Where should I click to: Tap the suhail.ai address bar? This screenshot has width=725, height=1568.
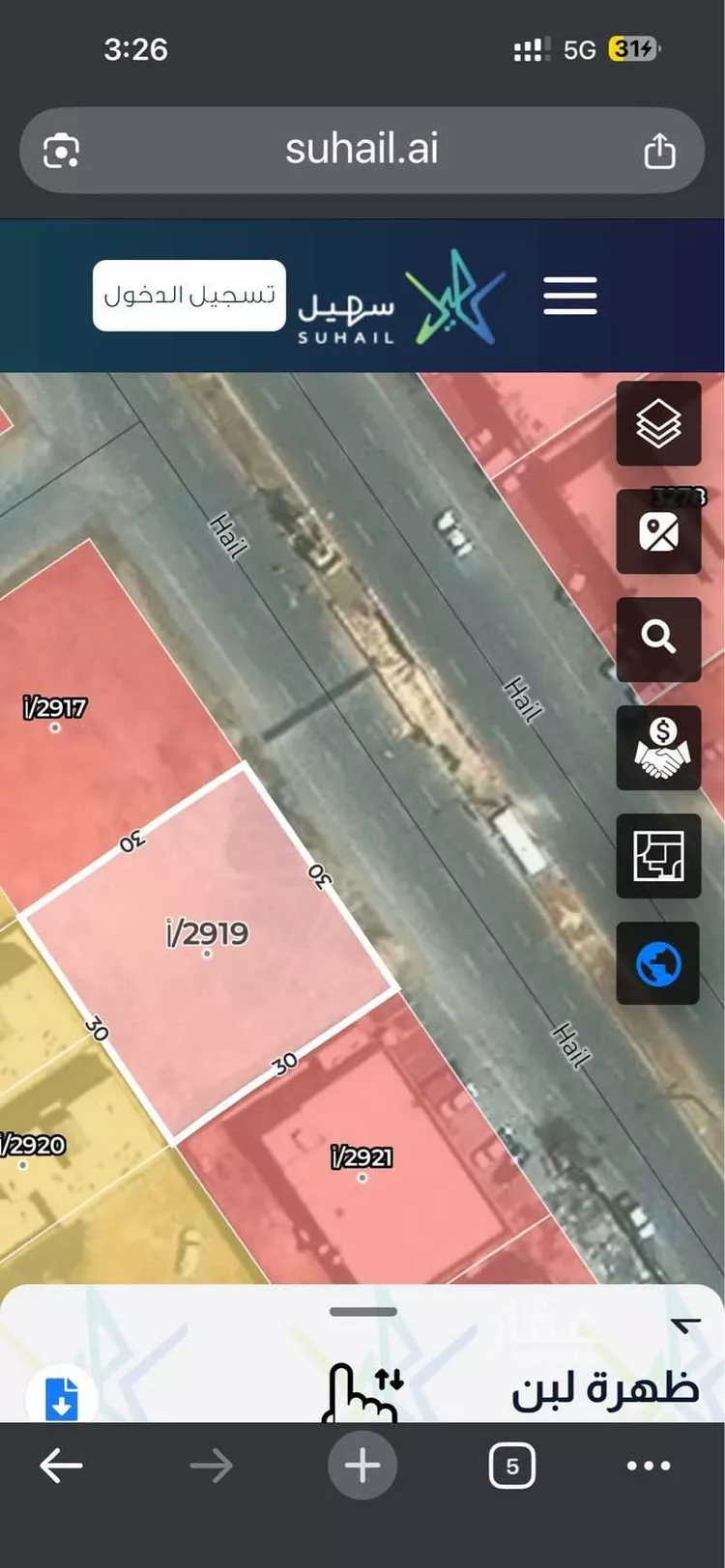pyautogui.click(x=362, y=150)
